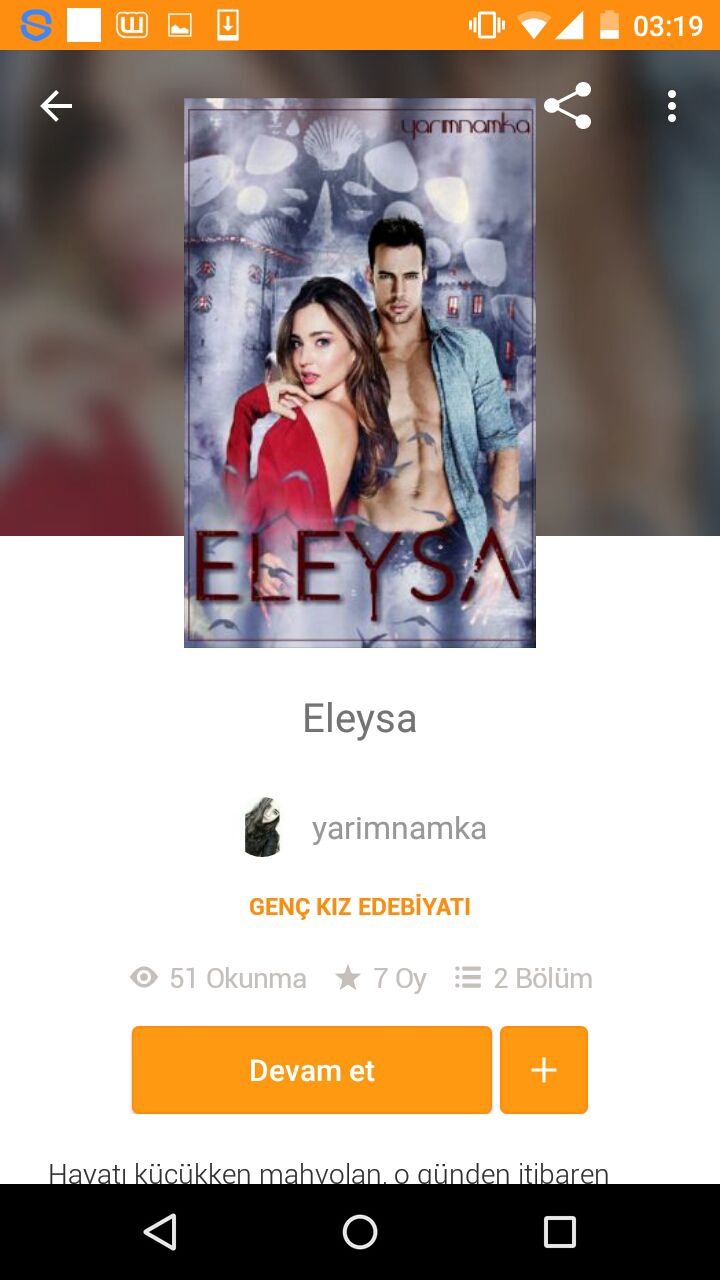Share the Eleysa story
This screenshot has height=1280, width=720.
point(568,106)
